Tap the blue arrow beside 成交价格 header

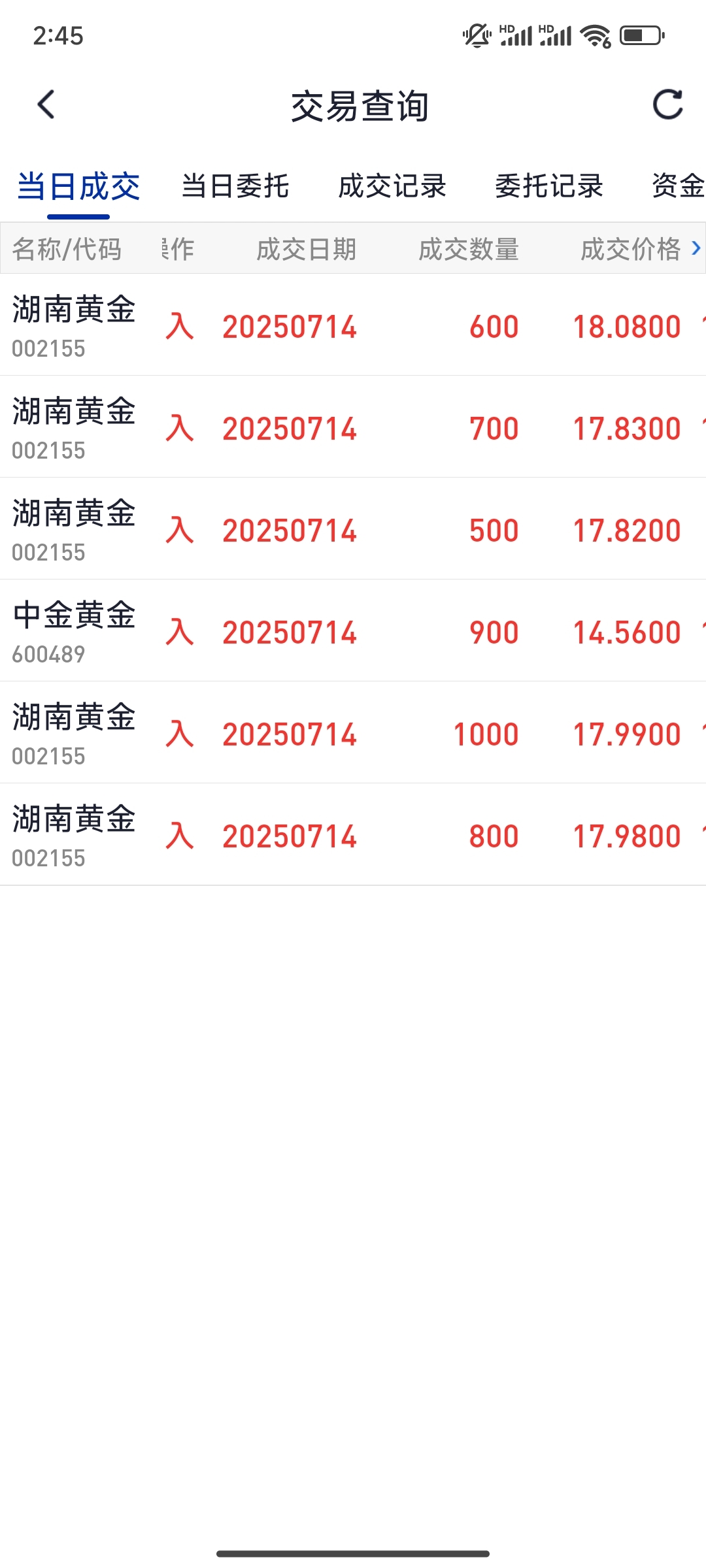696,248
